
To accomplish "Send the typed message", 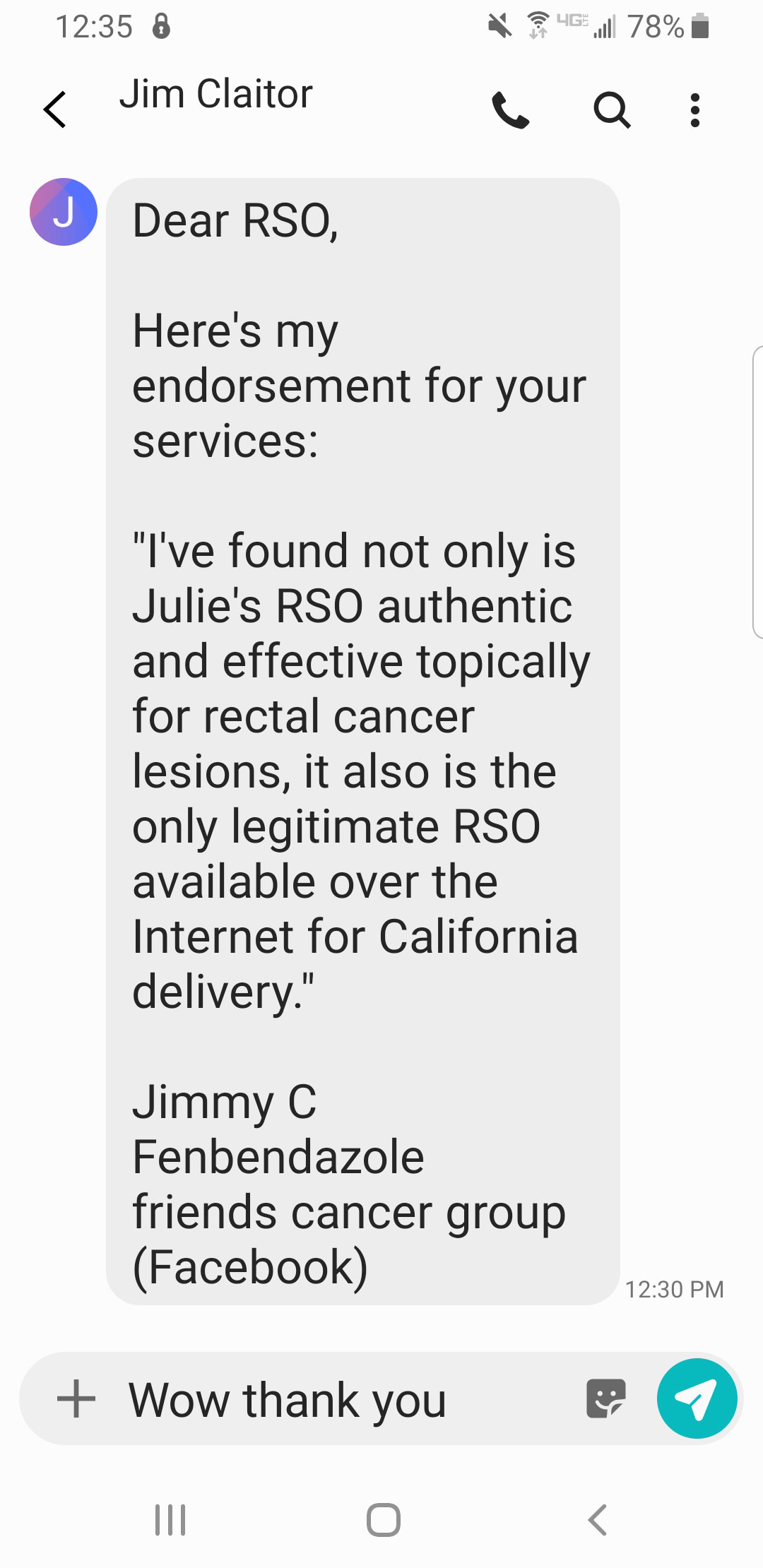I will 697,1398.
